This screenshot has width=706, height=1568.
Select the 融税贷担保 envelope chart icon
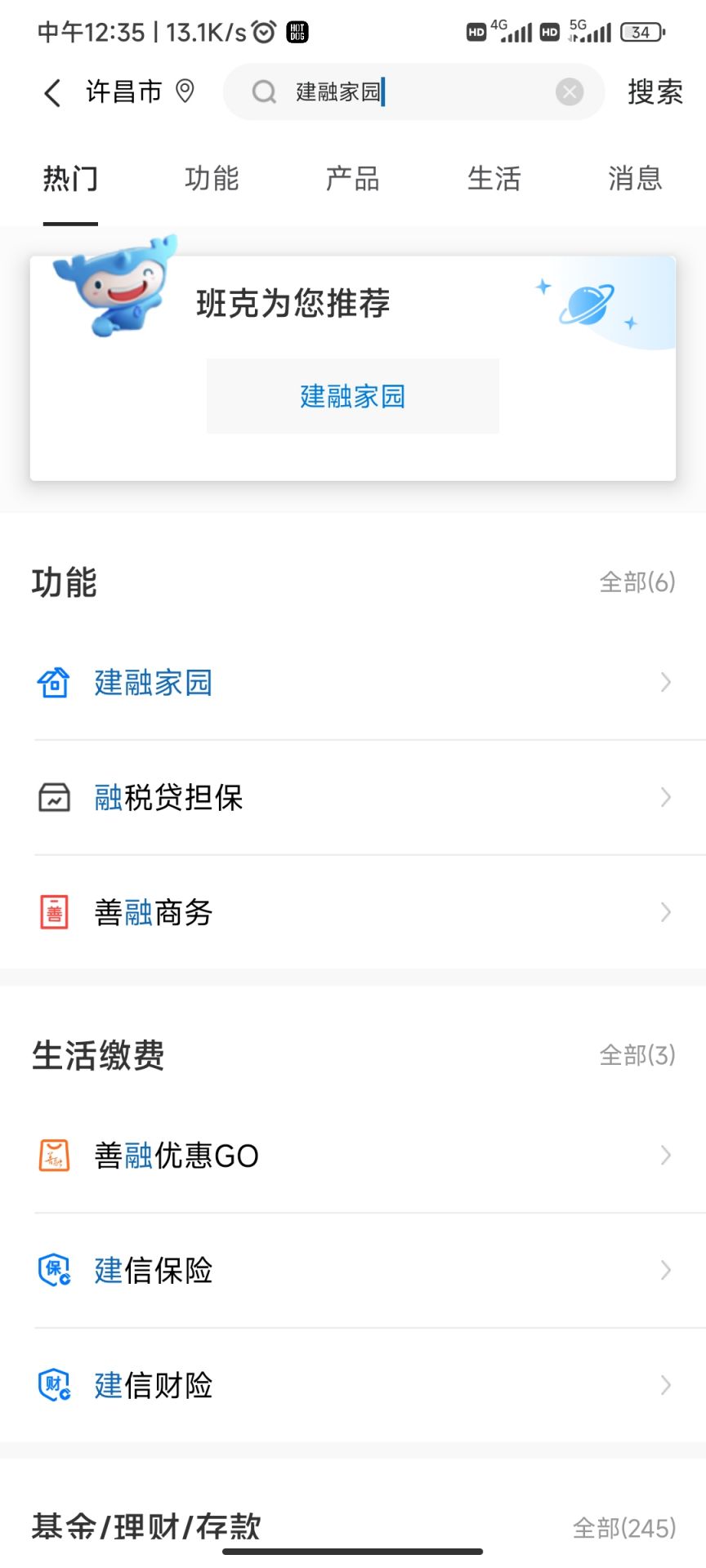point(52,798)
